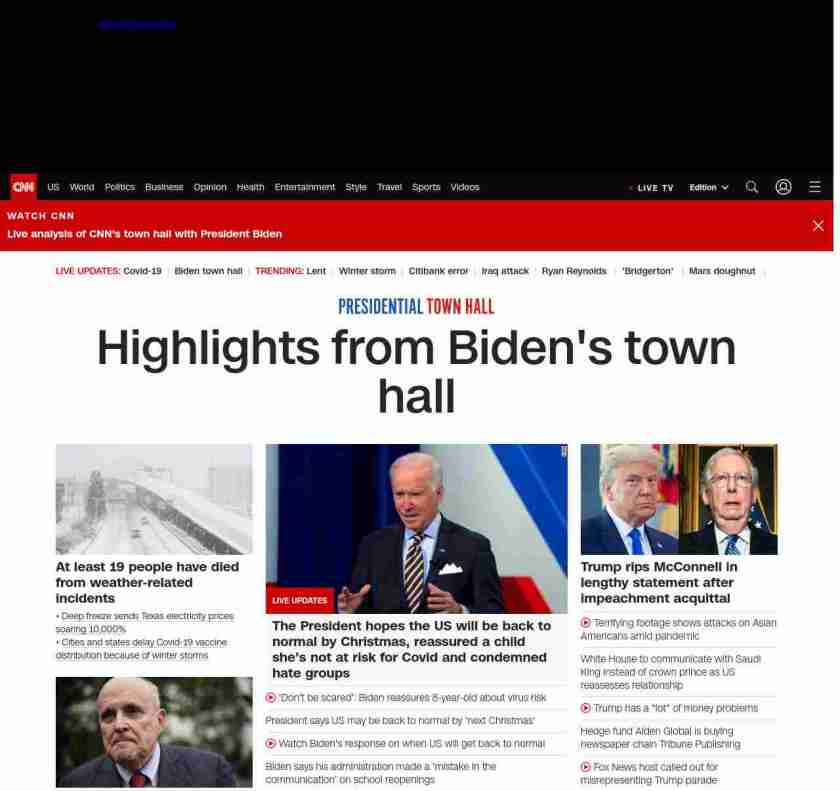The image size is (840, 791).
Task: Go to the Business section
Action: pyautogui.click(x=164, y=187)
